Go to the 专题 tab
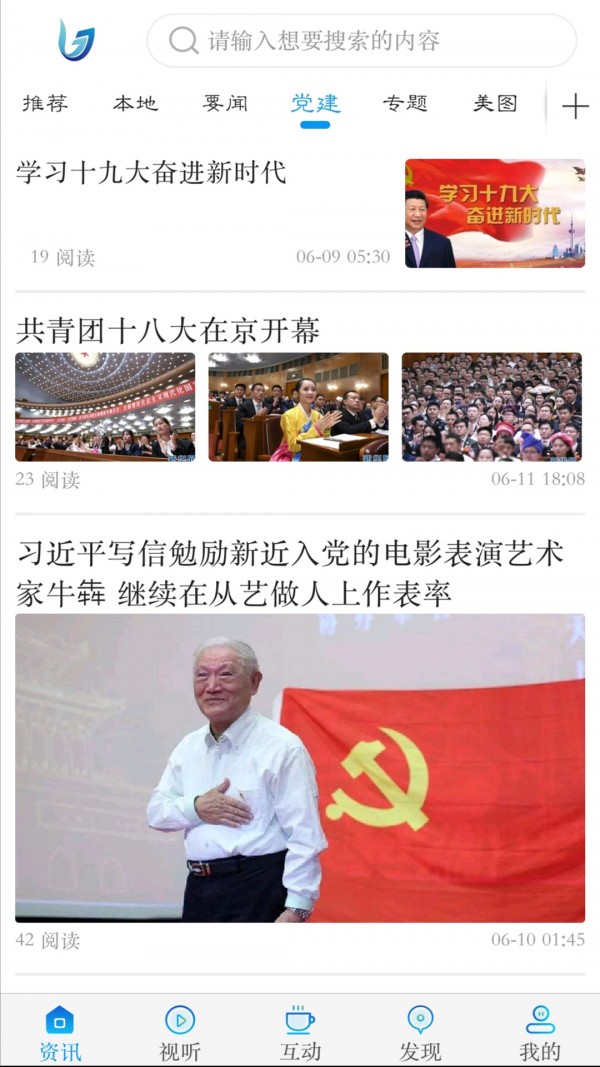The height and width of the screenshot is (1067, 600). click(405, 103)
